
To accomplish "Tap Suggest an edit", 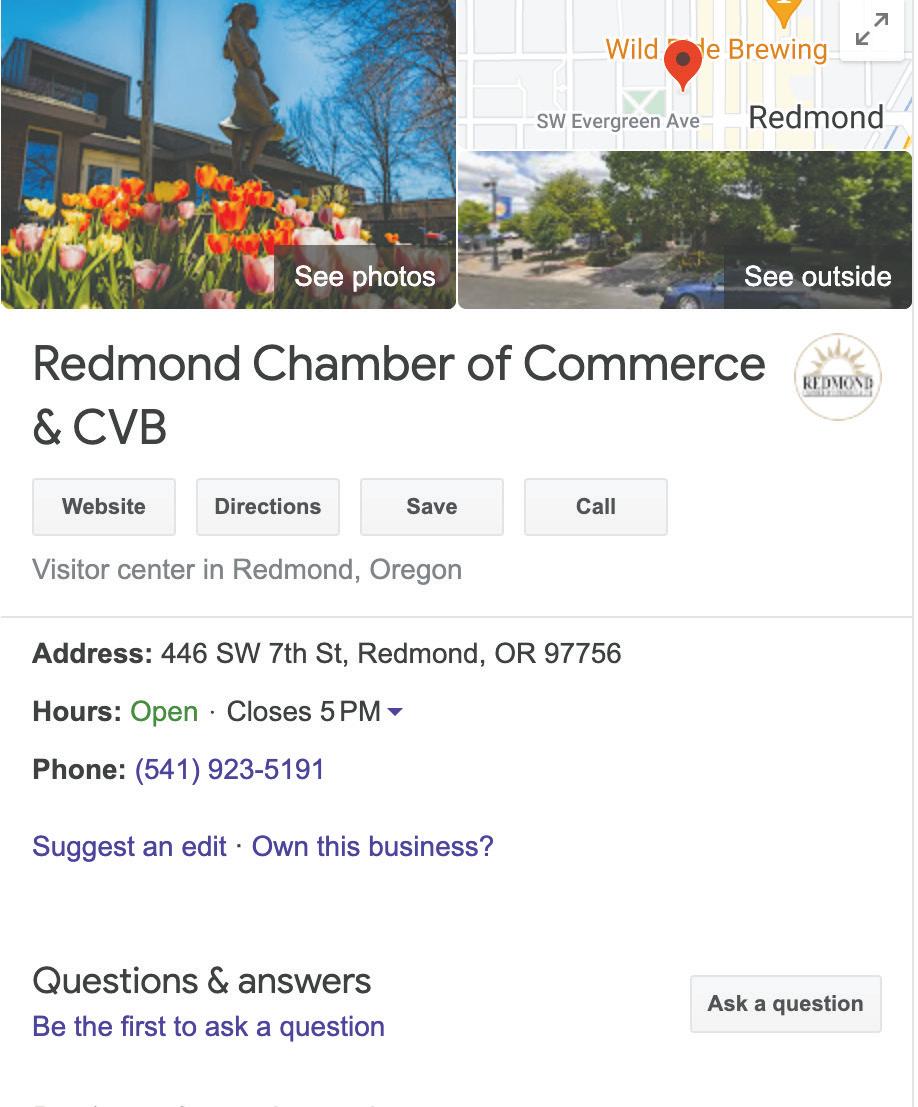I will 129,847.
